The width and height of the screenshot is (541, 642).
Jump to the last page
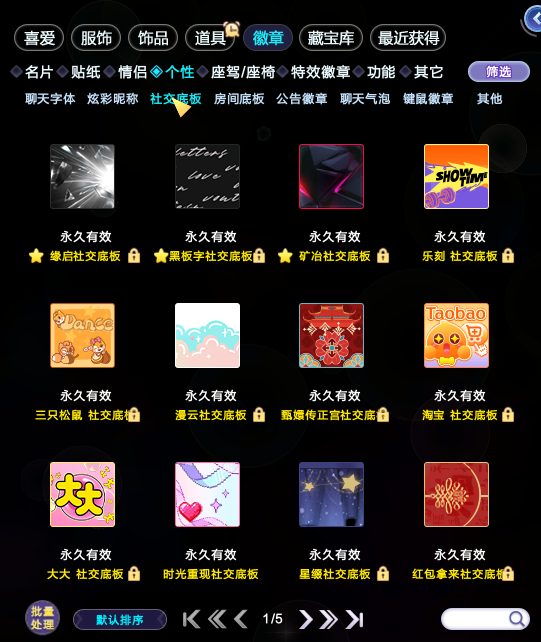coord(355,619)
